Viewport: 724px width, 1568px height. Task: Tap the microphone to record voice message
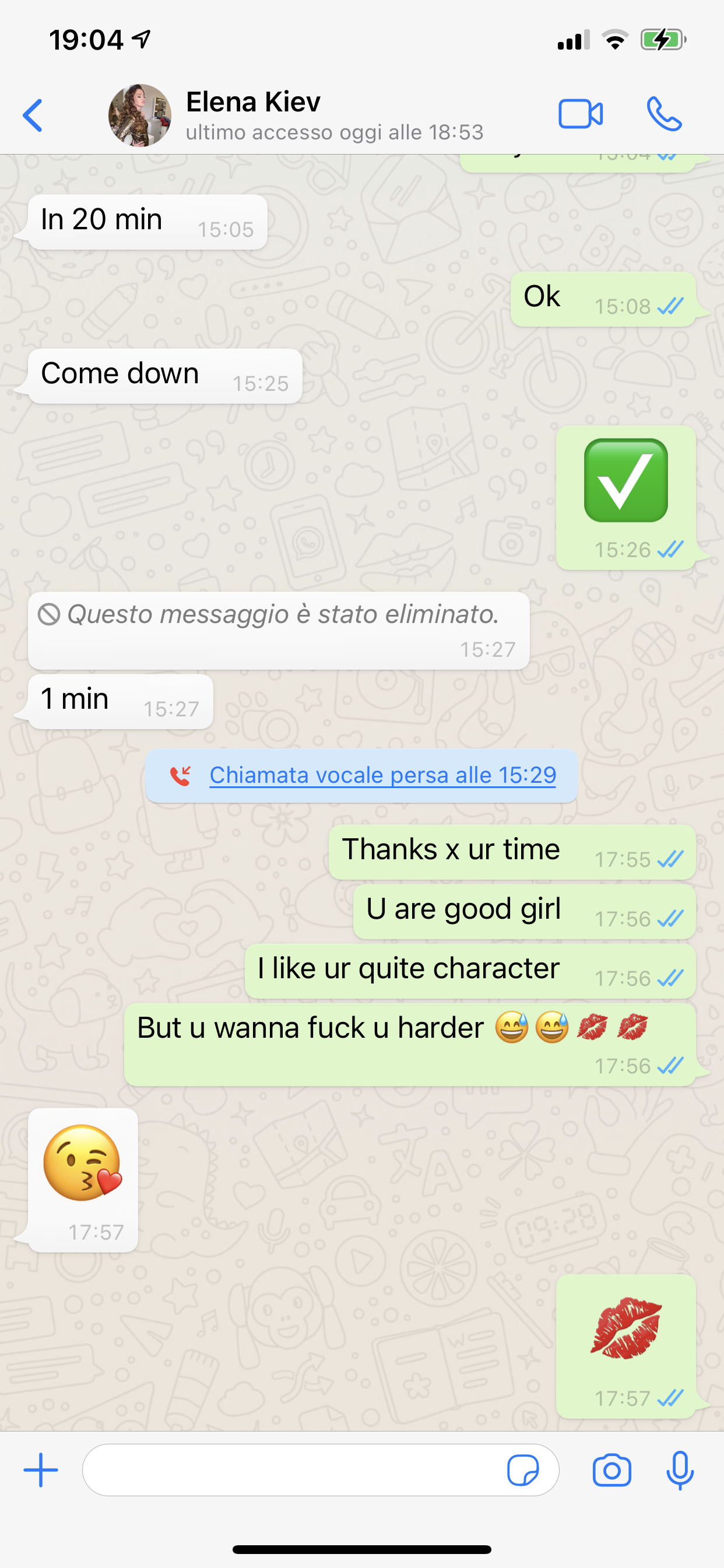coord(680,1470)
